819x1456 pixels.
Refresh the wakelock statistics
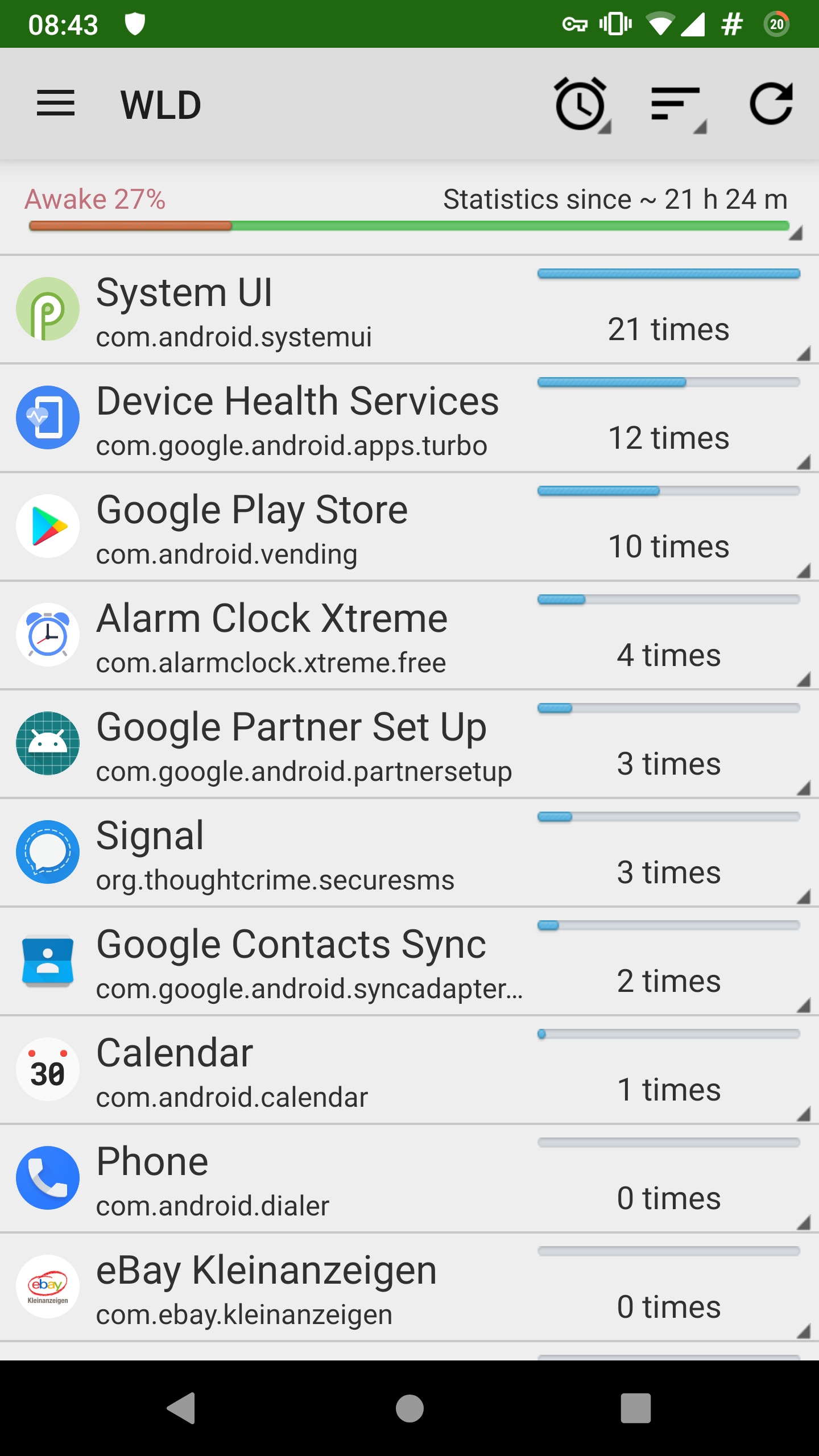771,104
